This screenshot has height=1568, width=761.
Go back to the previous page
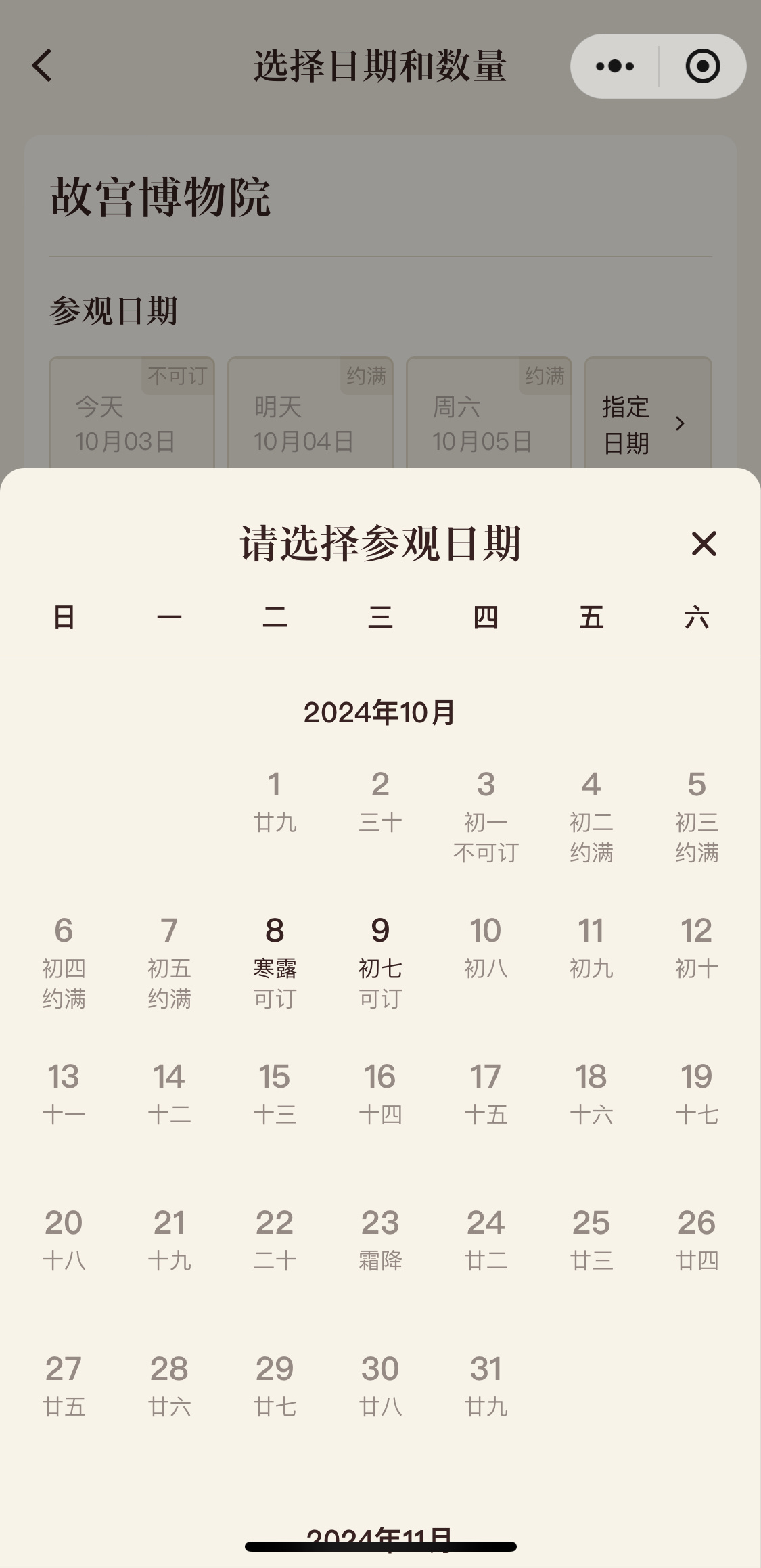click(43, 66)
